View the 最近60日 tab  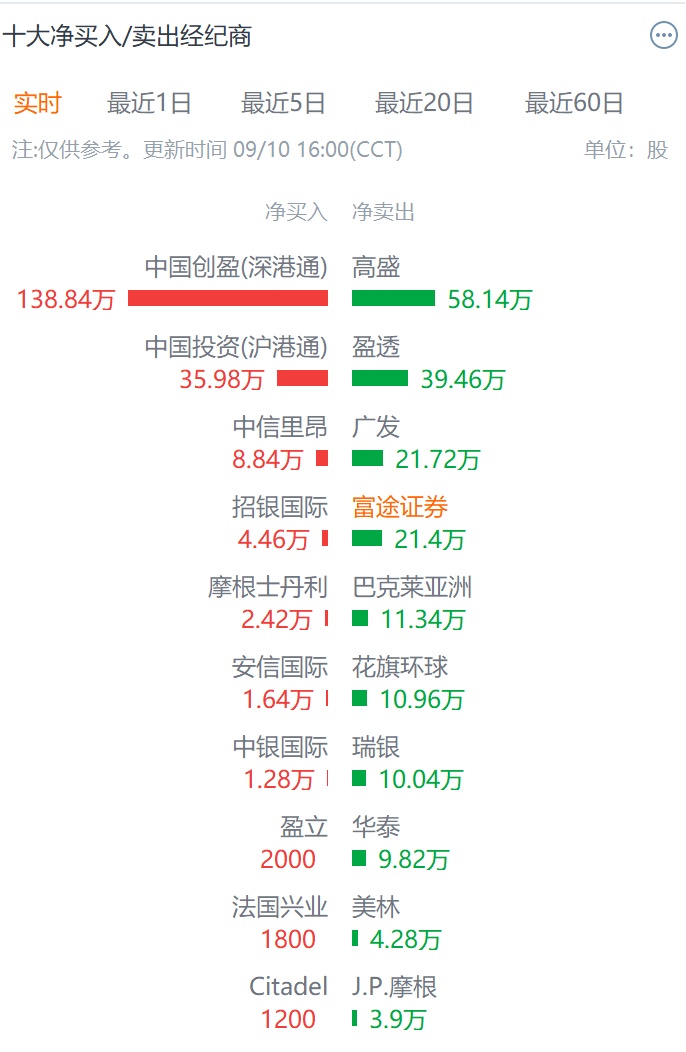coord(574,103)
